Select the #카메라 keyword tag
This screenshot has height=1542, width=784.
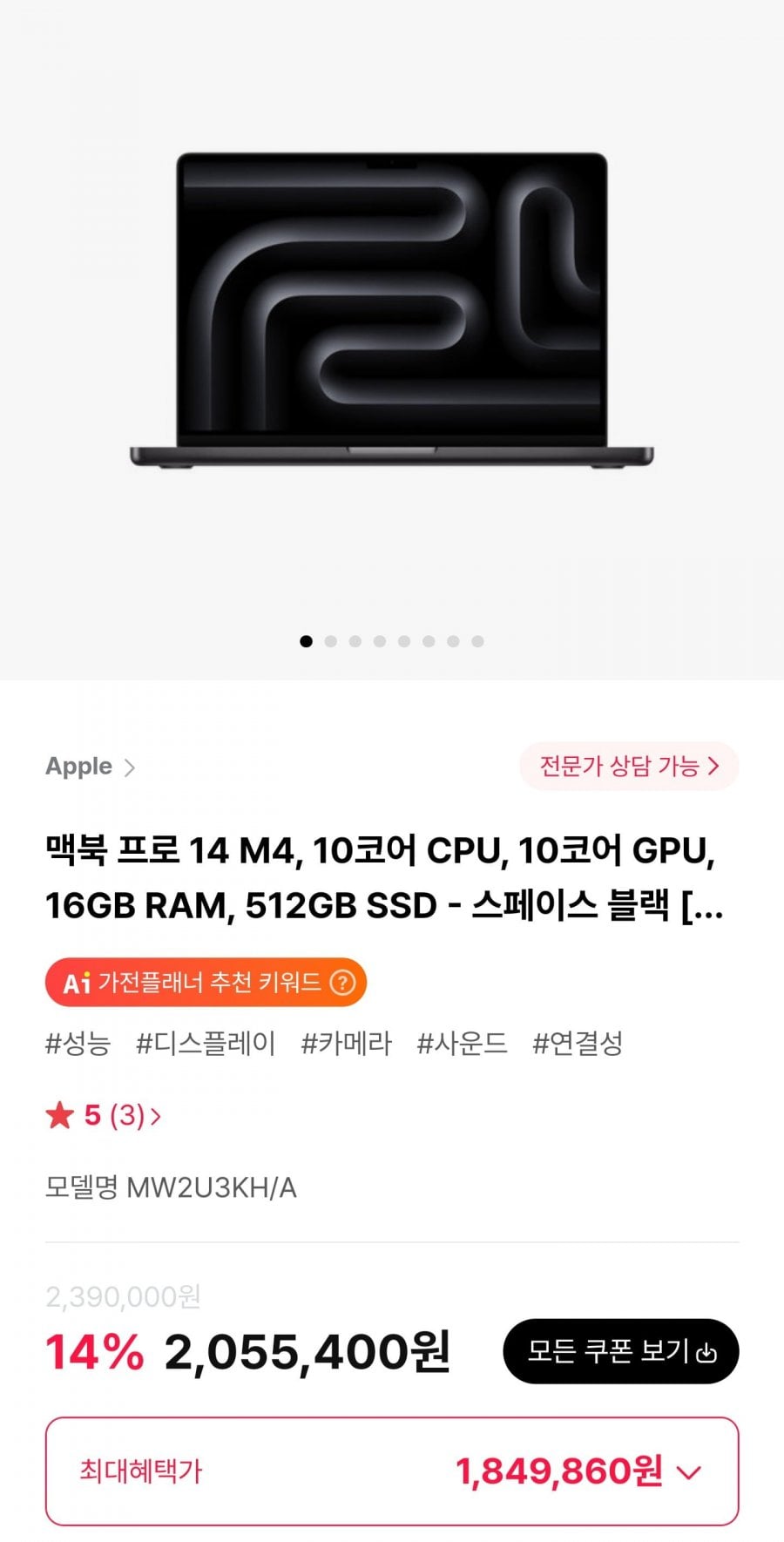pyautogui.click(x=347, y=1043)
